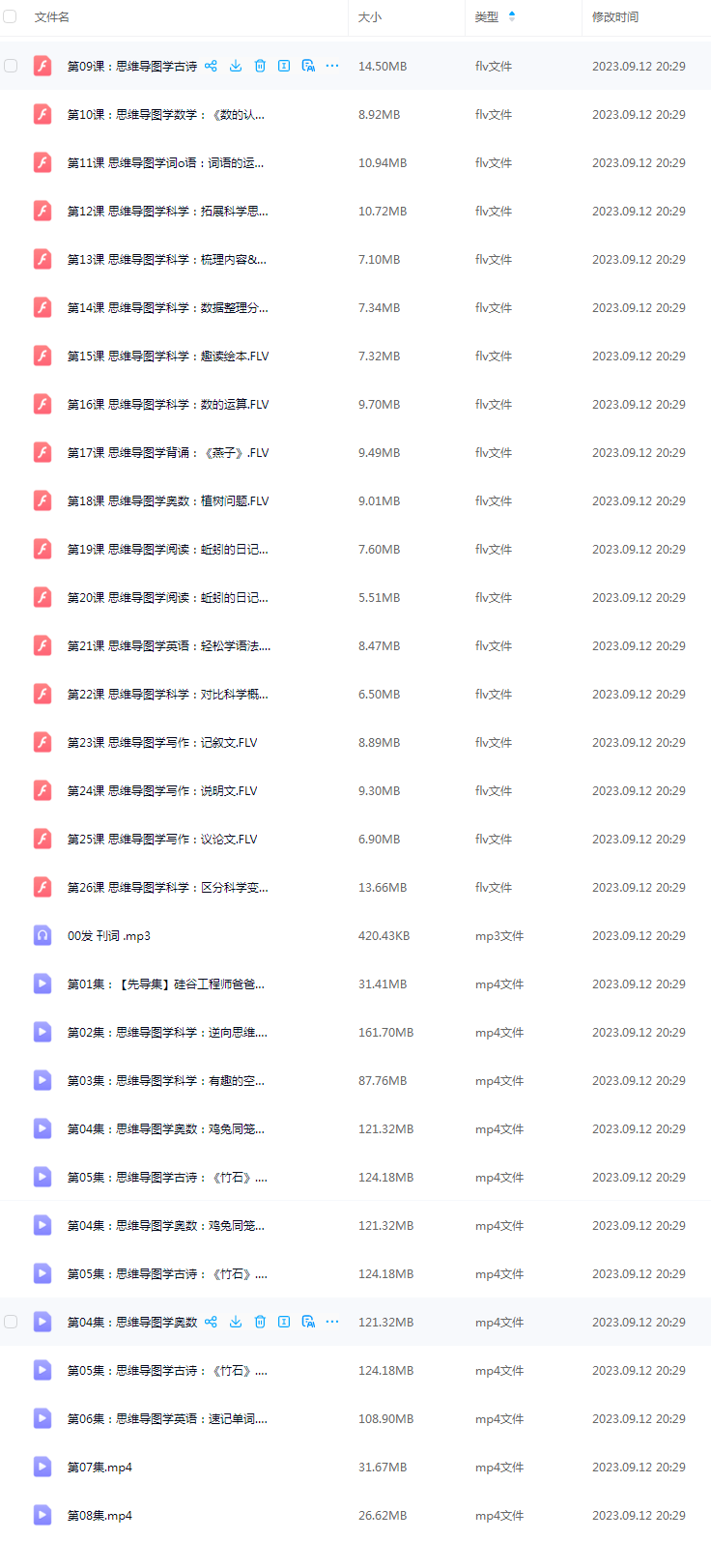
Task: Open more options for 第09课 file
Action: point(332,66)
